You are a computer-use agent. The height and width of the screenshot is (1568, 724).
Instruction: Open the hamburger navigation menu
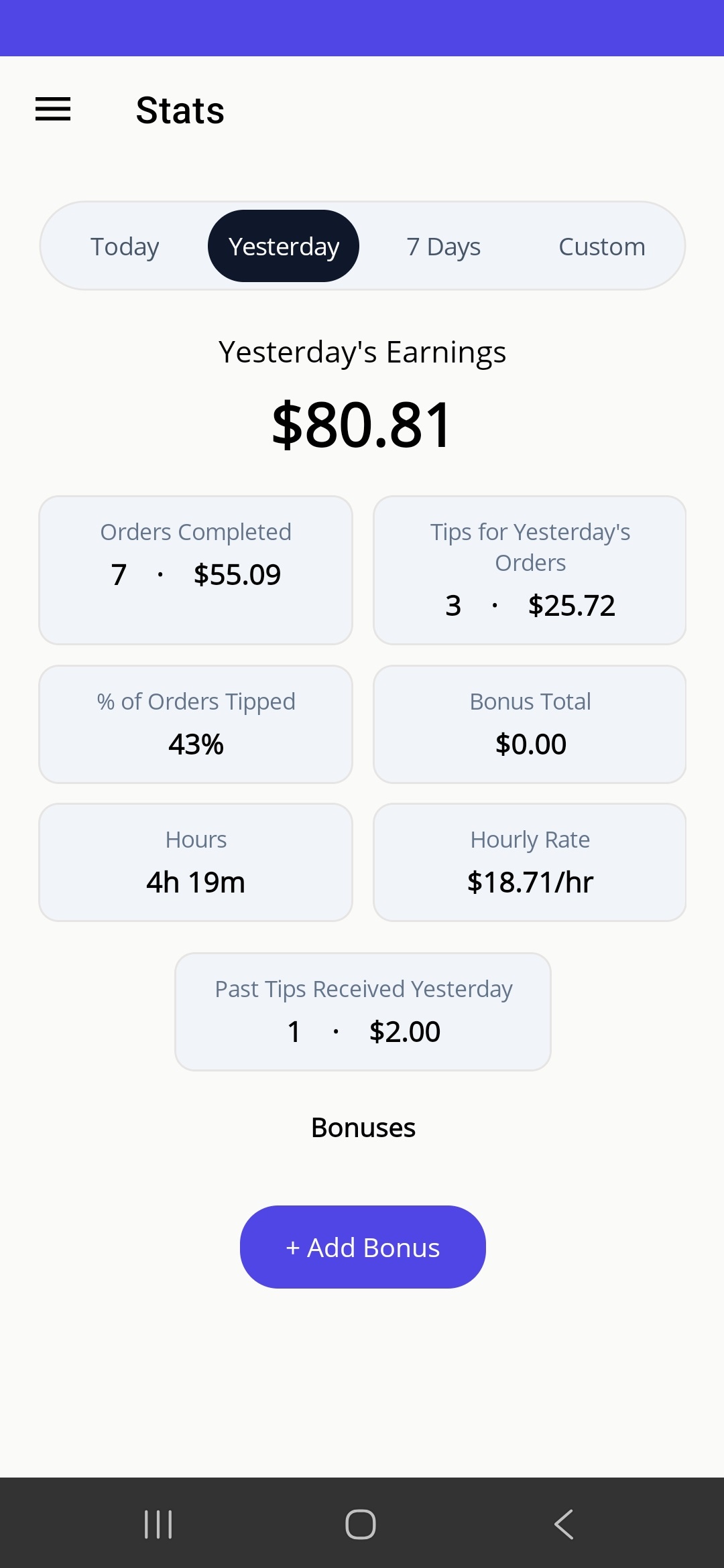tap(52, 109)
